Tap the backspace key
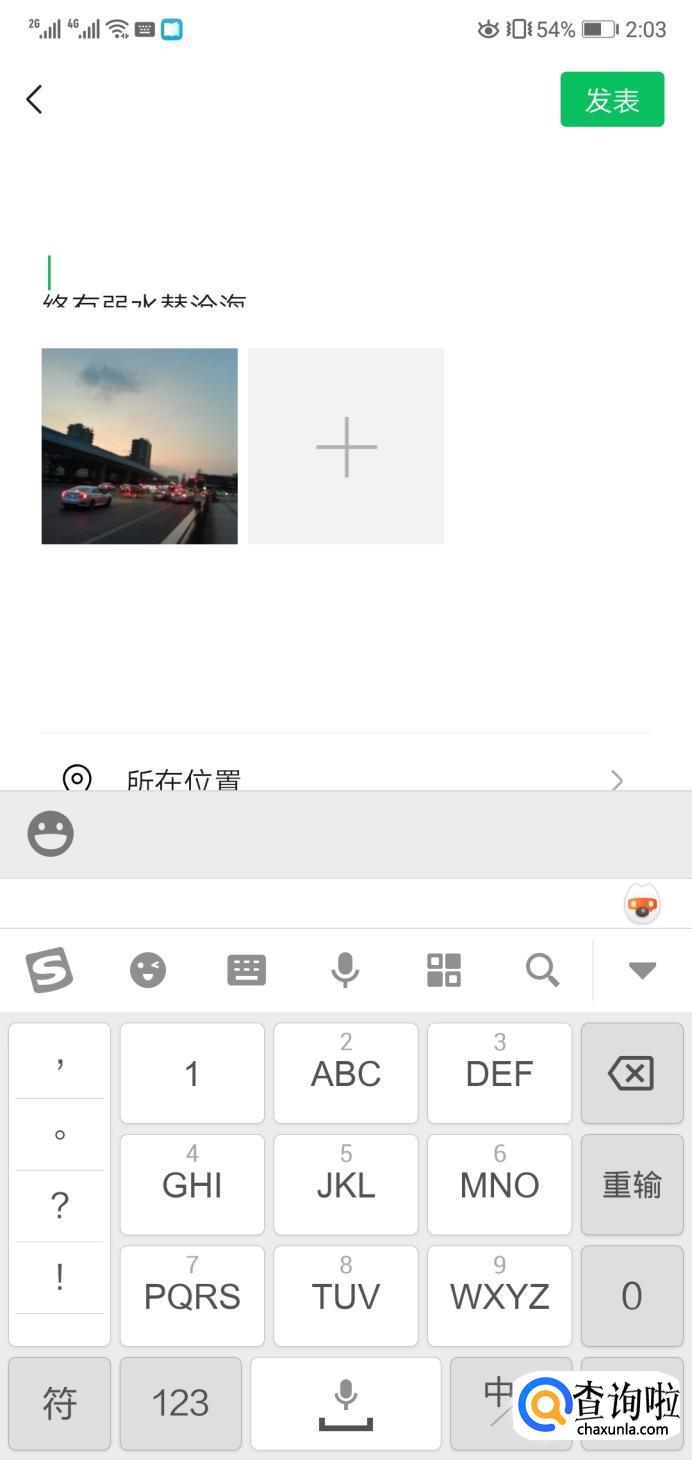Image resolution: width=692 pixels, height=1460 pixels. pos(631,1073)
